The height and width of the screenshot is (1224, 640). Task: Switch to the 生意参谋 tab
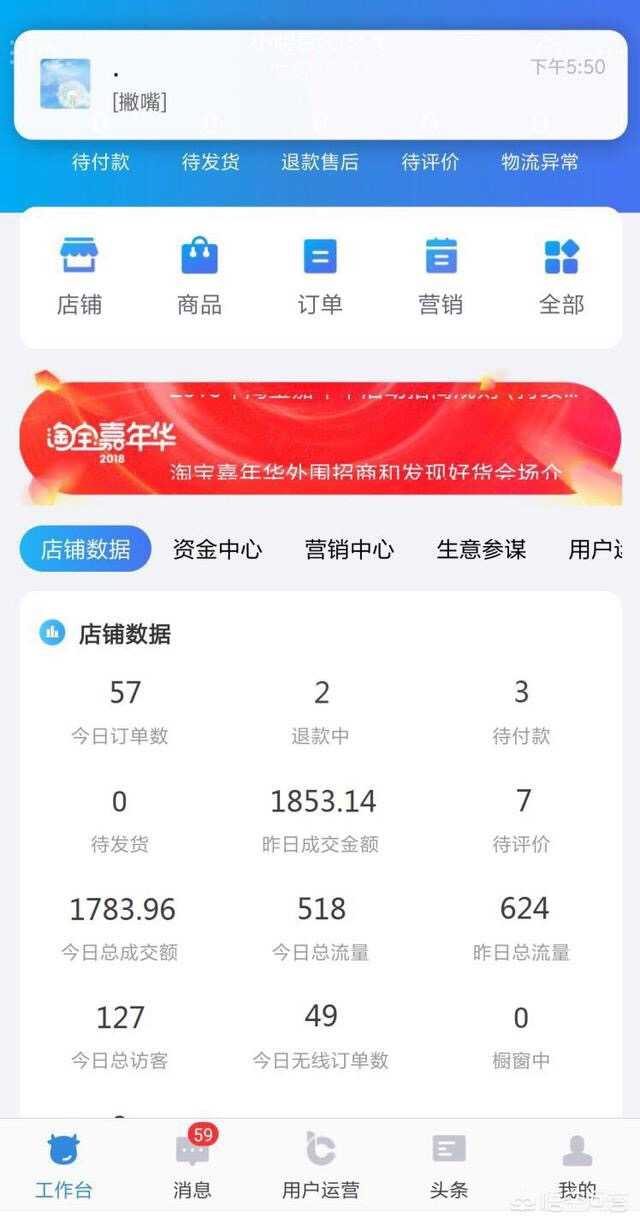coord(481,549)
